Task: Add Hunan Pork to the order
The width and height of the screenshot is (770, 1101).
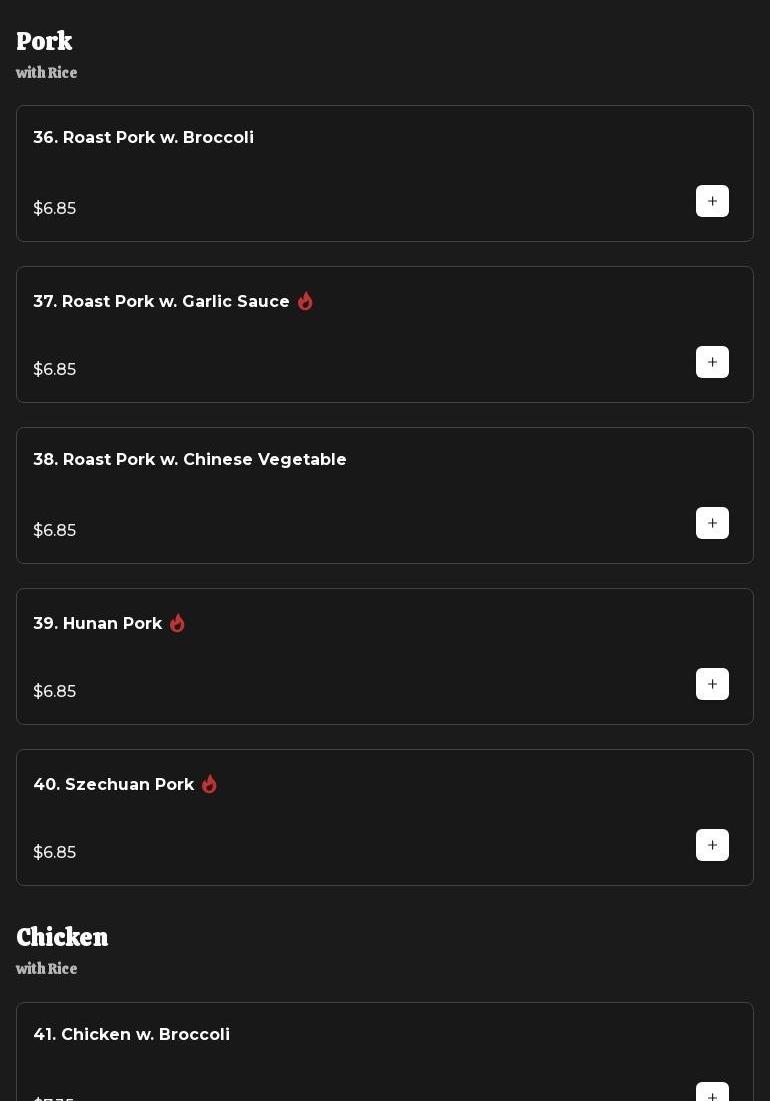Action: [712, 684]
